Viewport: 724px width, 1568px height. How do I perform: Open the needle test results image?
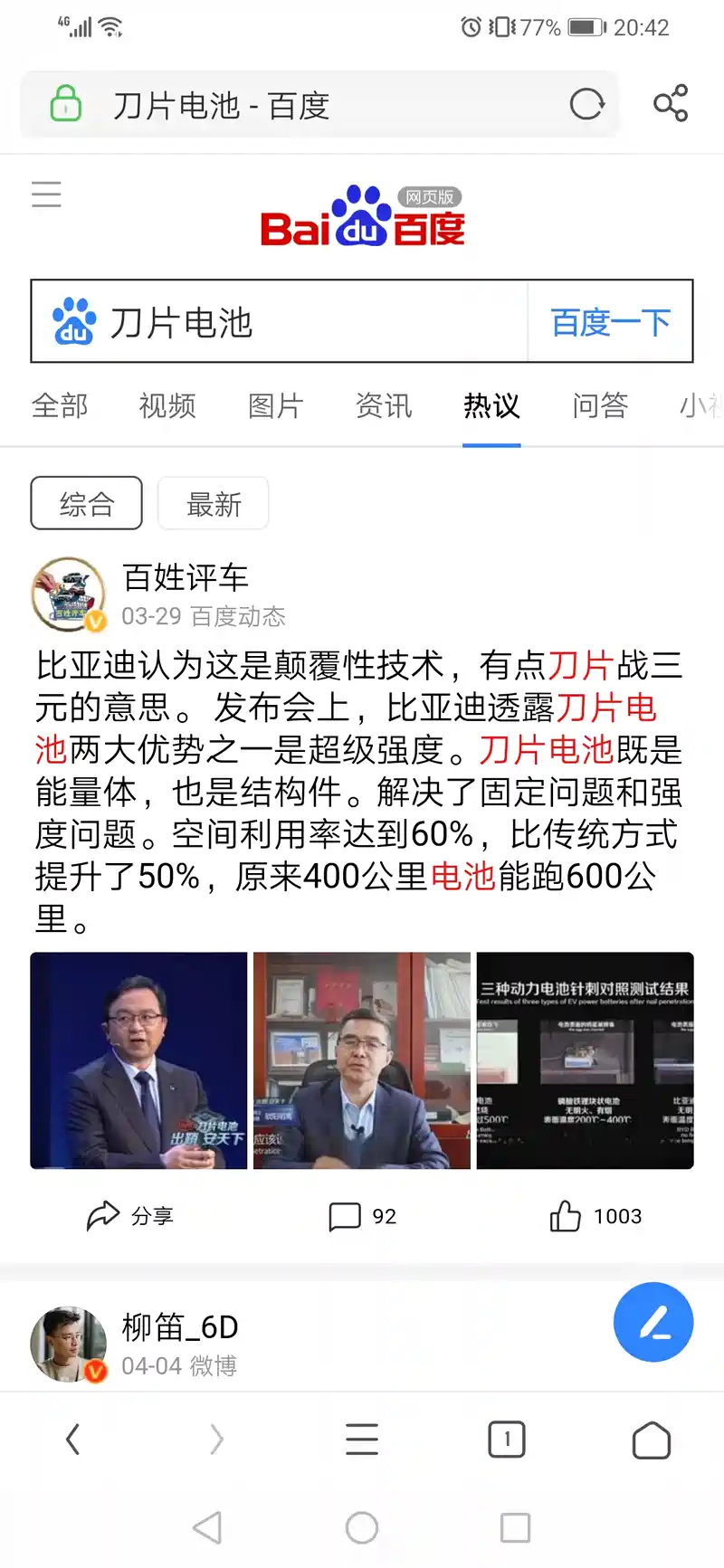tap(585, 1060)
